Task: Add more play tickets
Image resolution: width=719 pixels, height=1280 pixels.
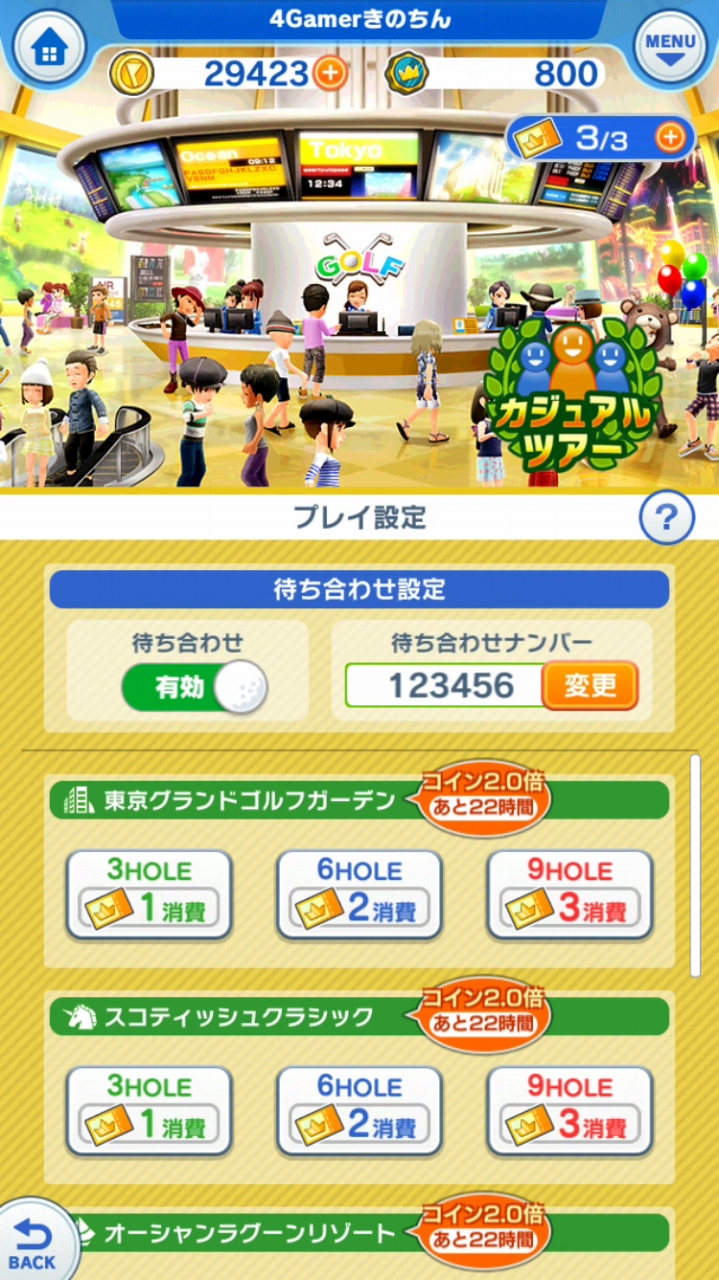Action: [x=672, y=137]
